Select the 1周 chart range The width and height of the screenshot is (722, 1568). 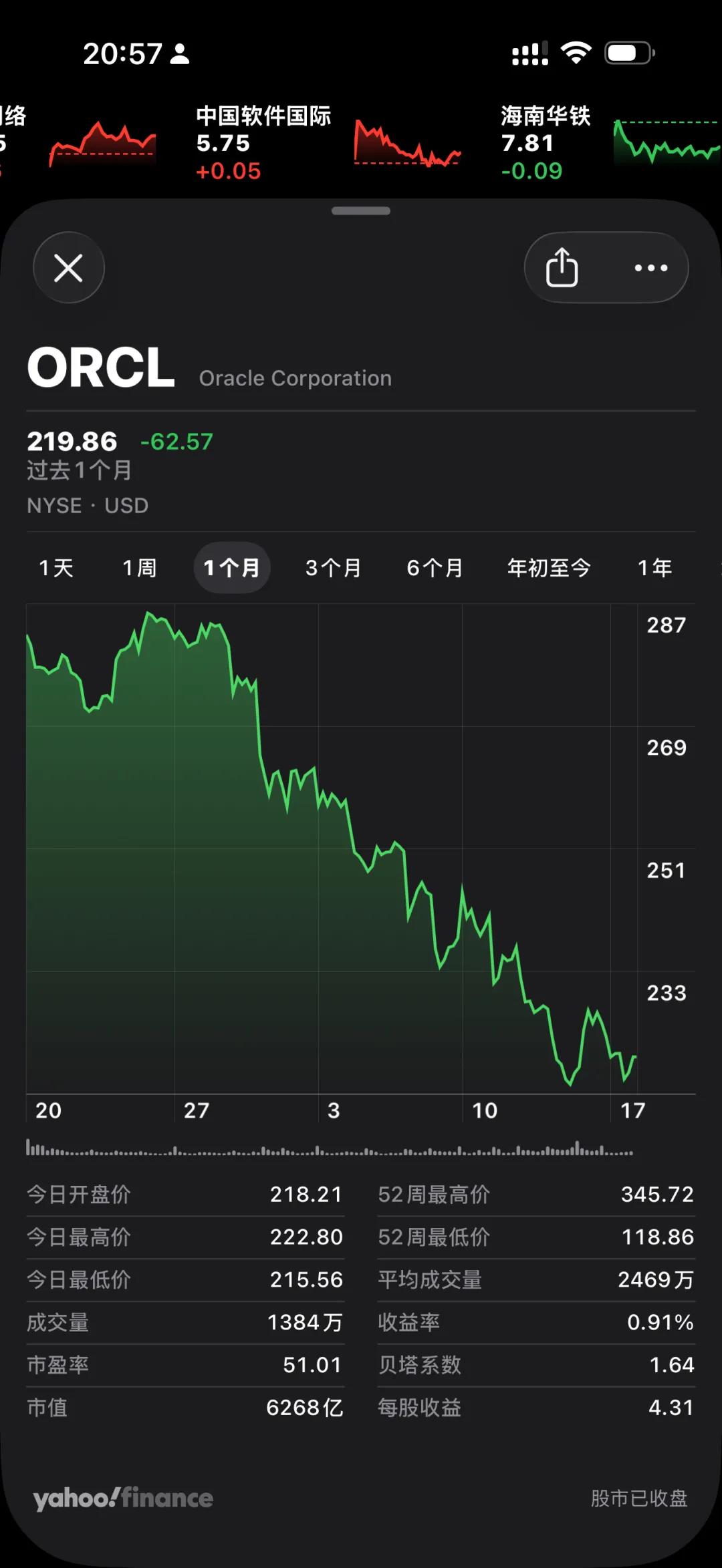(140, 568)
